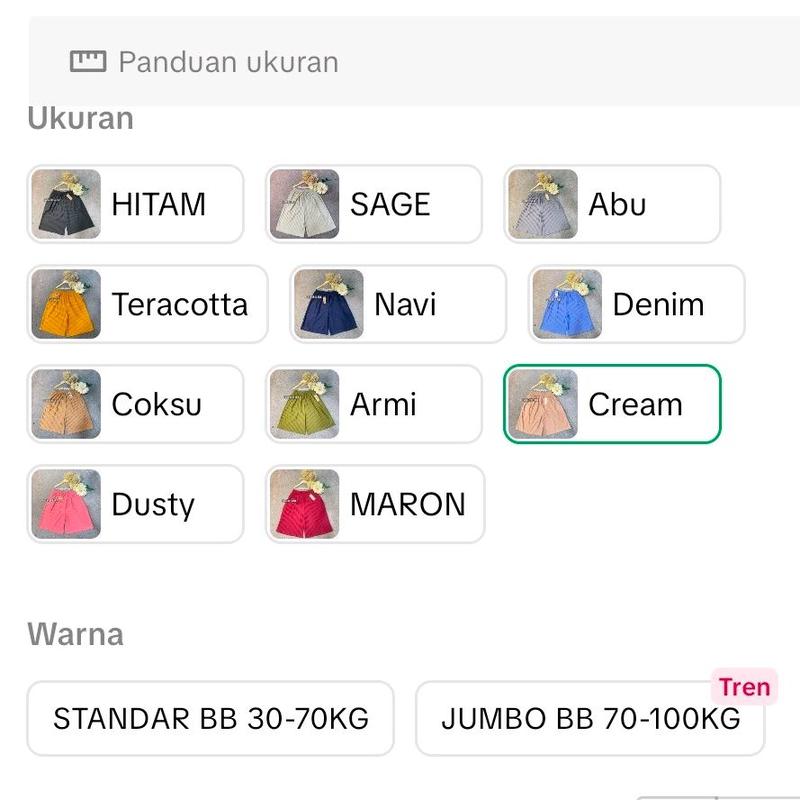The height and width of the screenshot is (800, 800).
Task: Deselect the Cream variant
Action: (x=611, y=404)
